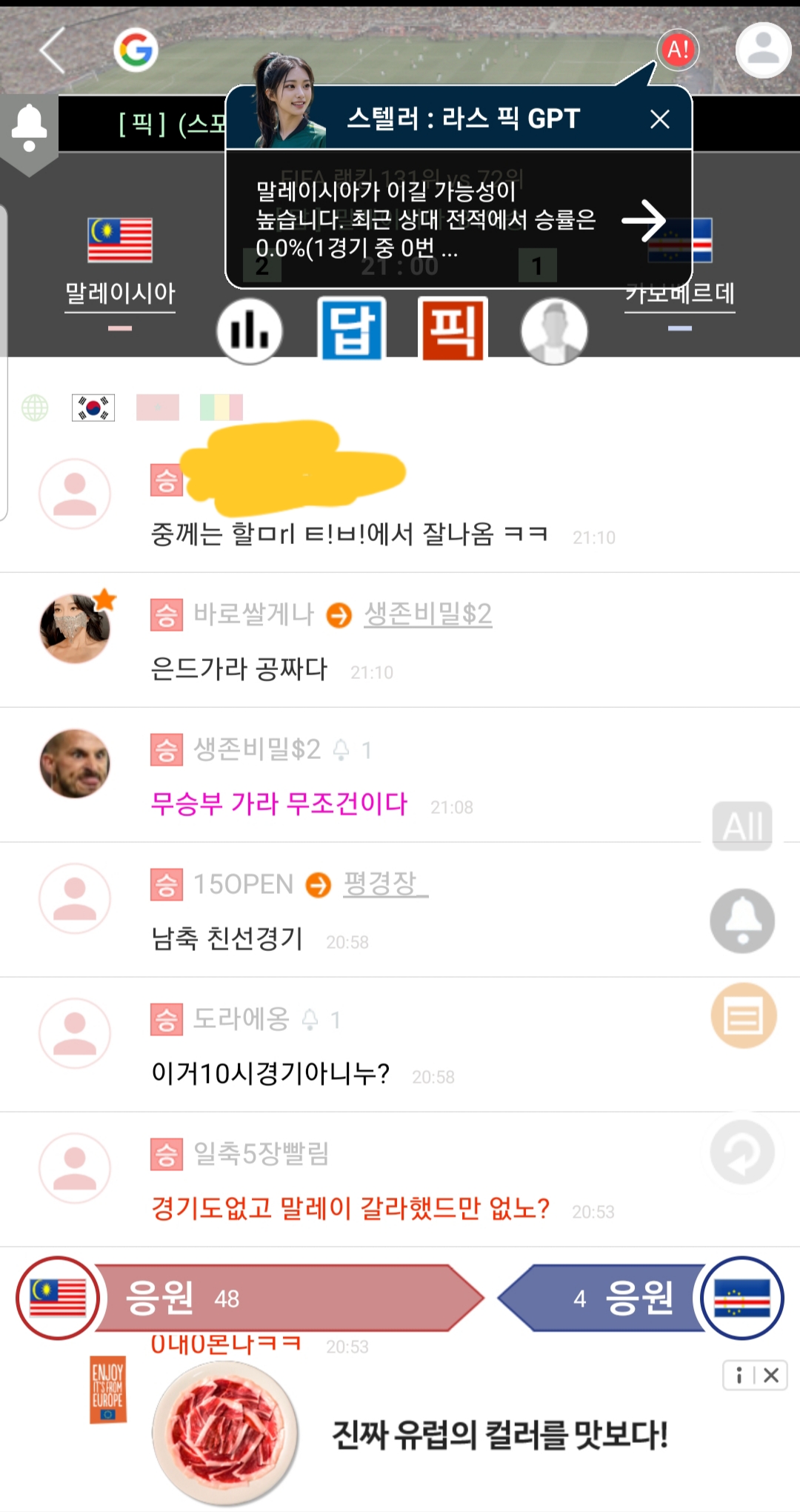Open the 말레이시아 team page
Viewport: 800px width, 1512px height.
pos(120,293)
